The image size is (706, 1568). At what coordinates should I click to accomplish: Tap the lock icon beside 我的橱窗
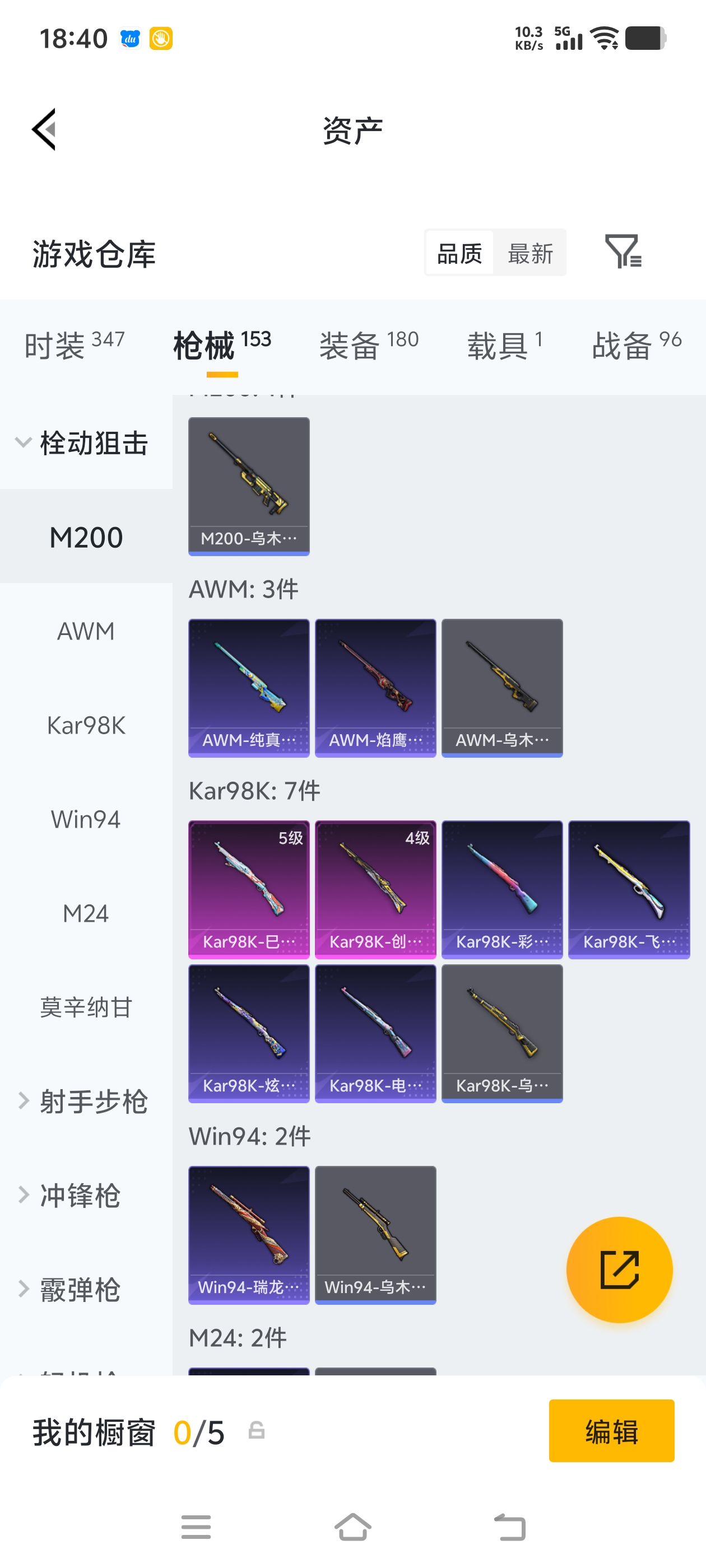tap(257, 1432)
